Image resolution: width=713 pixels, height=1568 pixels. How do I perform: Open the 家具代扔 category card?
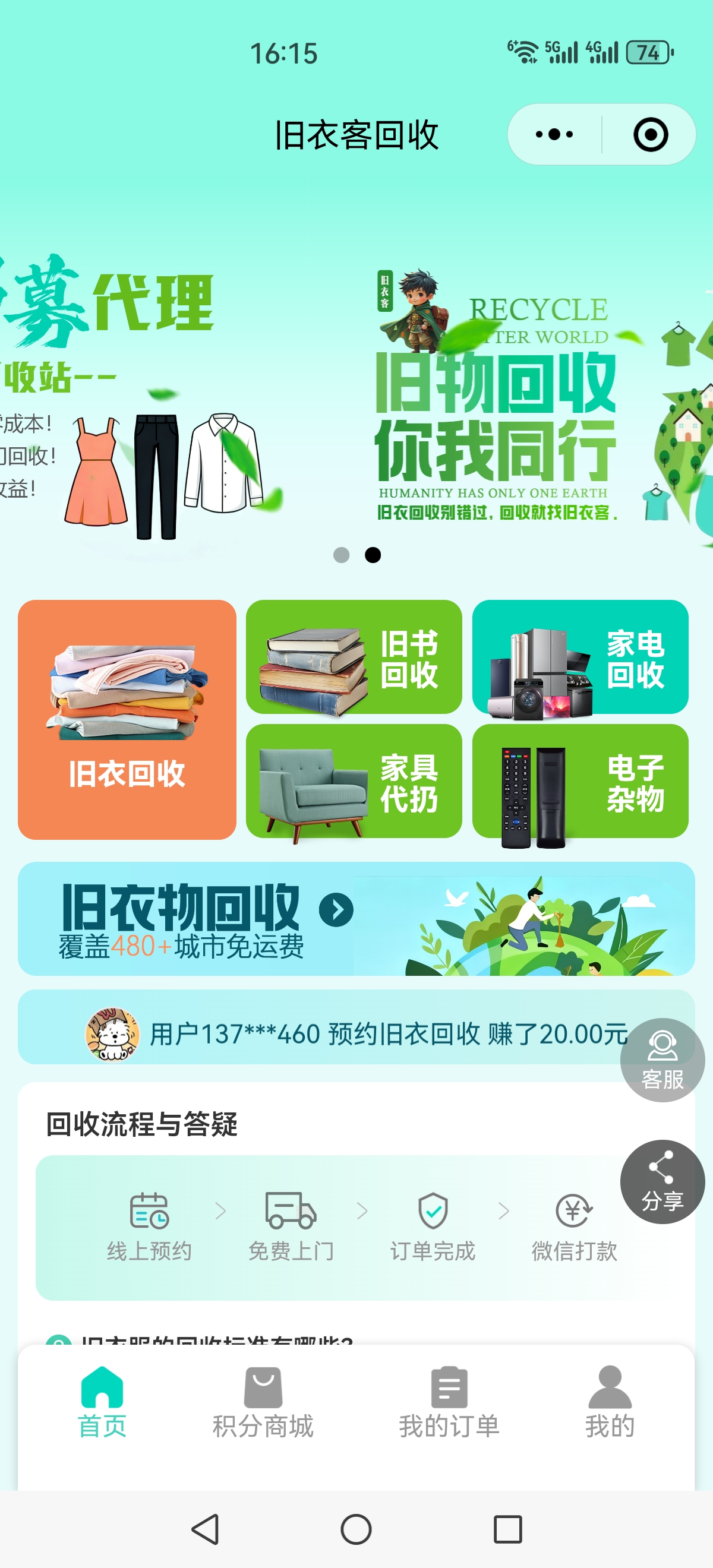354,782
